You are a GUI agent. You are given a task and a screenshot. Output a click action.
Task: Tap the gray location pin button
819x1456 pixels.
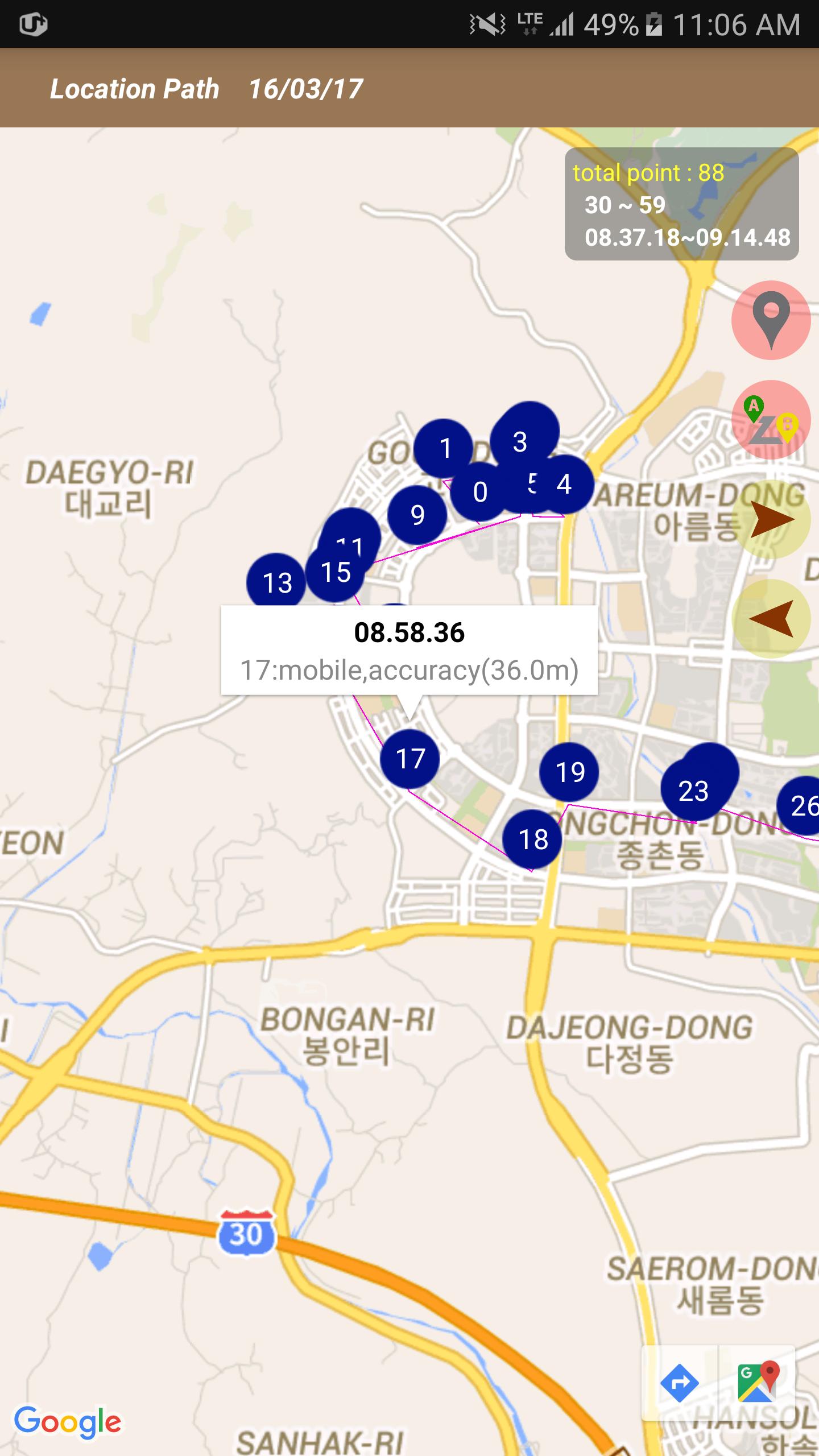point(771,320)
